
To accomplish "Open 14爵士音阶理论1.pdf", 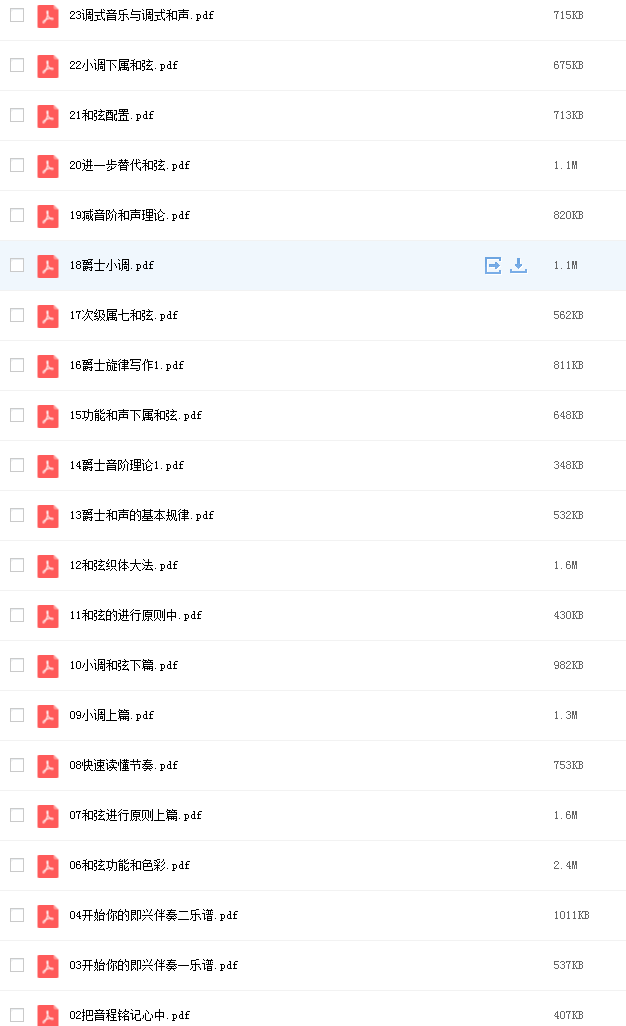I will pos(126,465).
